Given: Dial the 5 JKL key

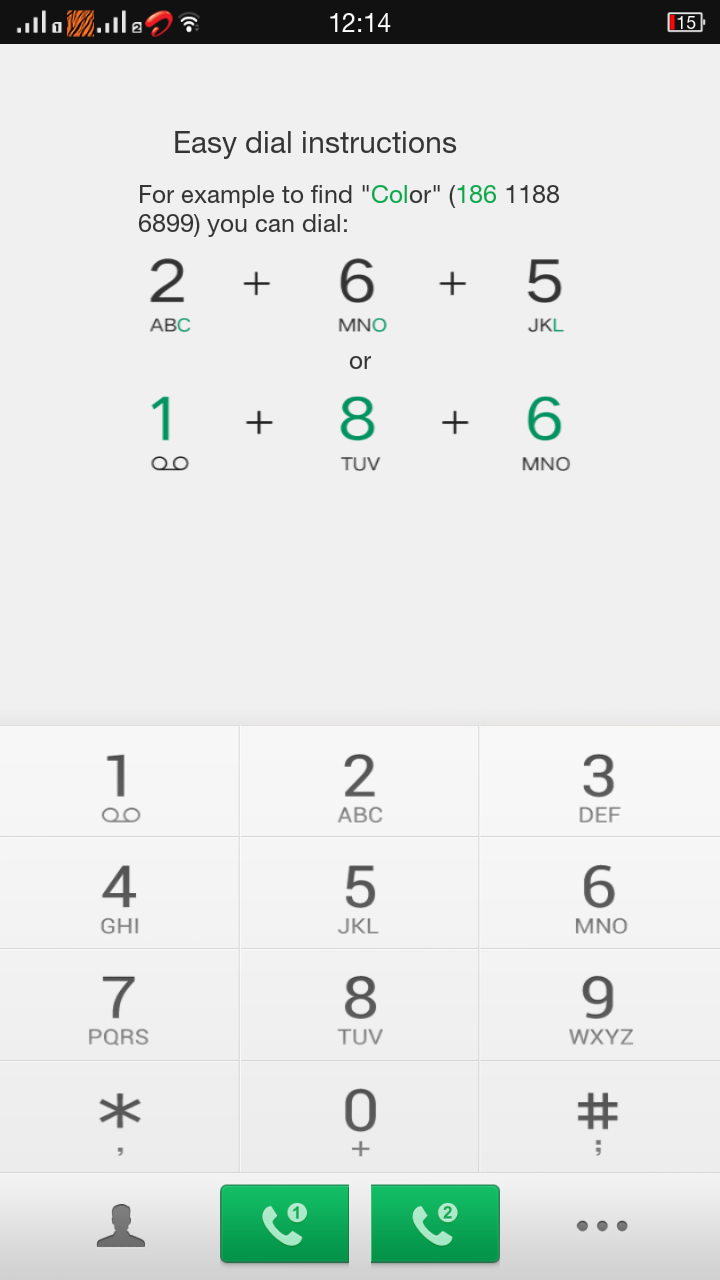Looking at the screenshot, I should point(359,893).
